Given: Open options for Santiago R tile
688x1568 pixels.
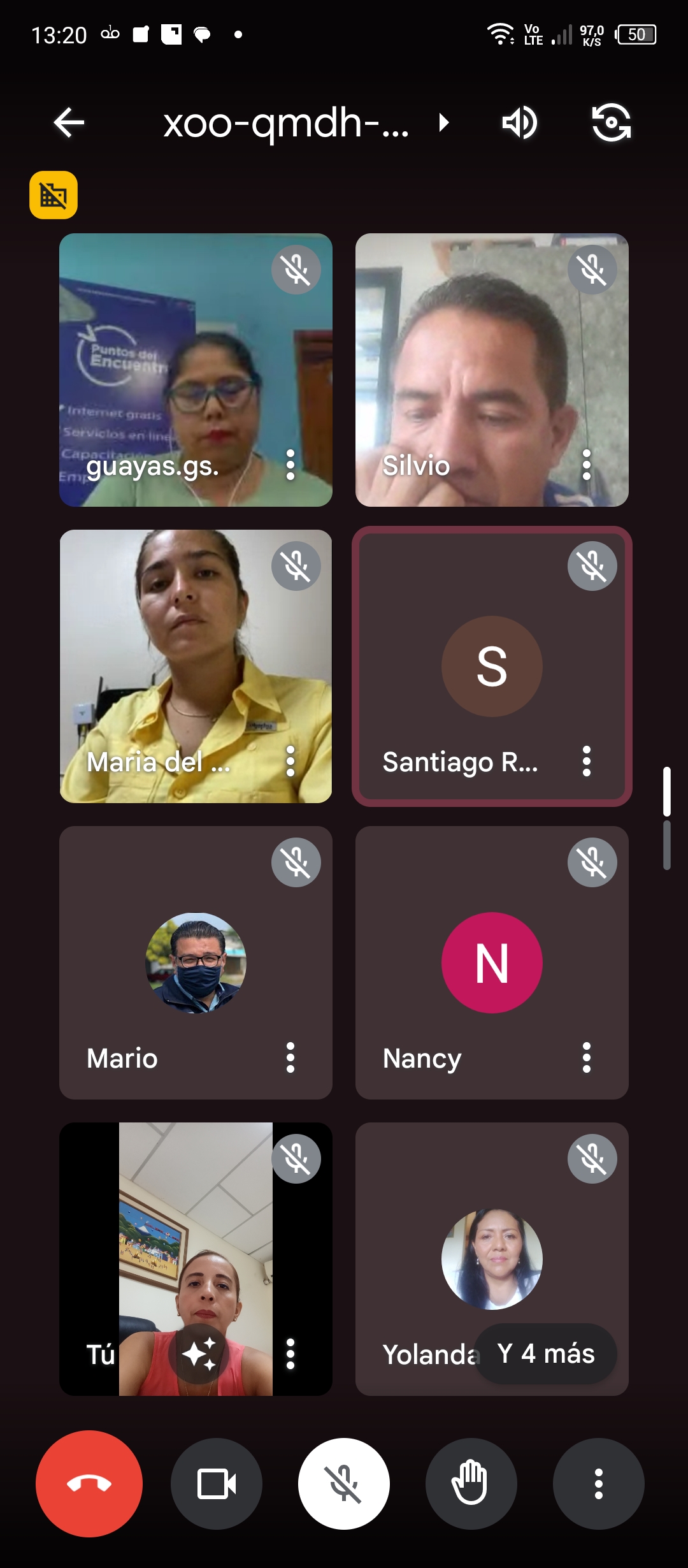Looking at the screenshot, I should (x=587, y=761).
